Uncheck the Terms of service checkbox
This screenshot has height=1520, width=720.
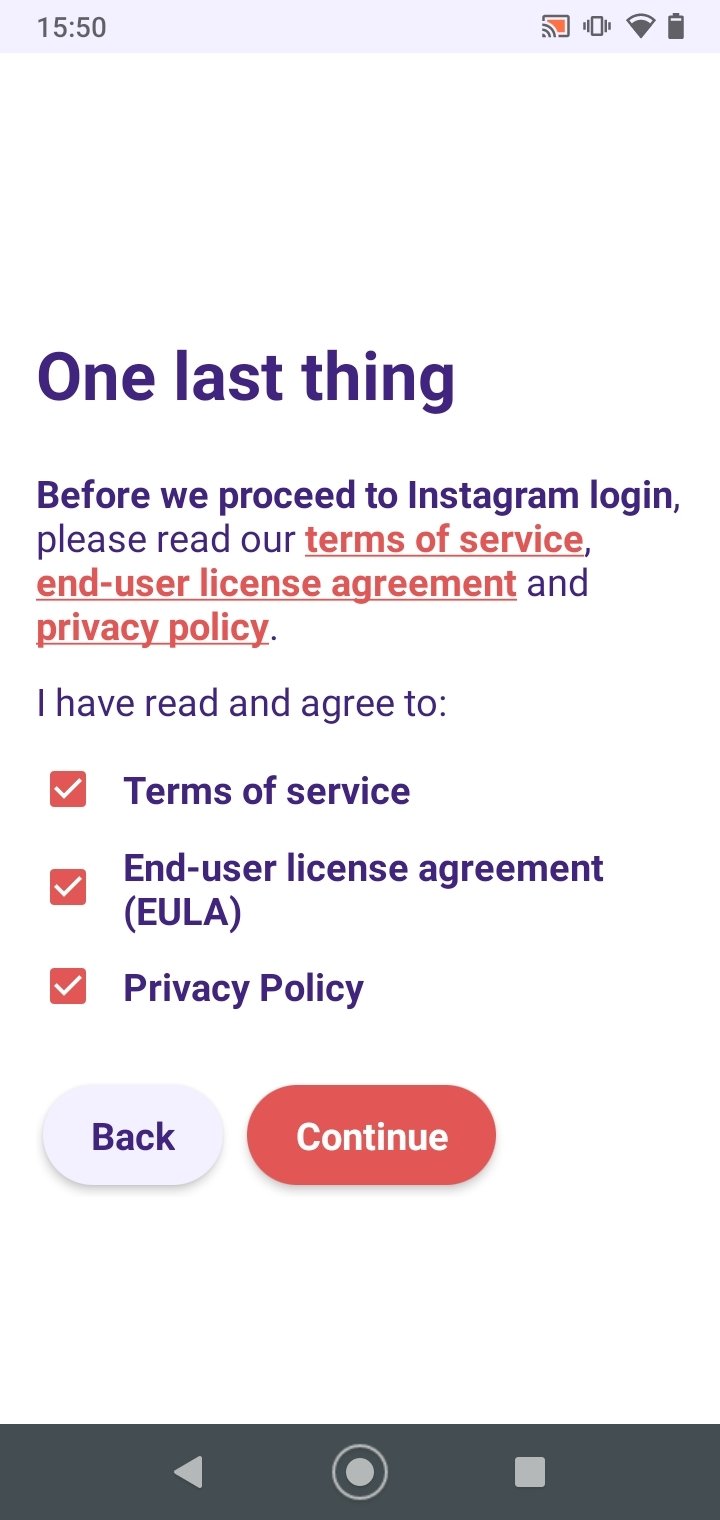pyautogui.click(x=68, y=789)
